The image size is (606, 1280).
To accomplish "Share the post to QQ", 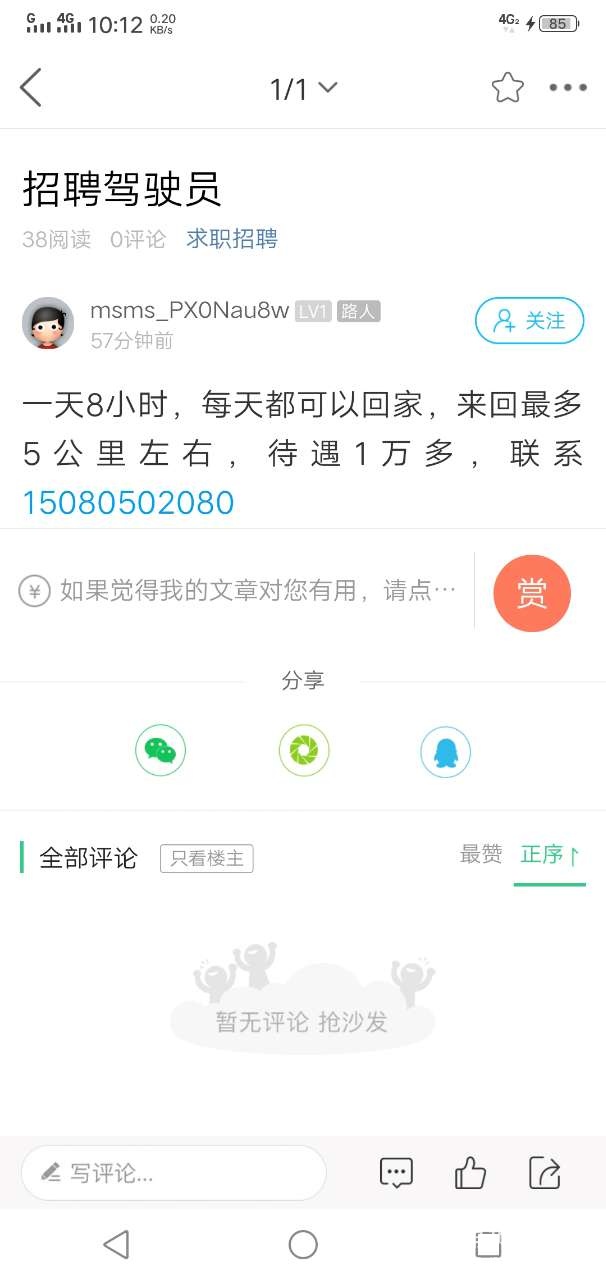I will click(445, 752).
